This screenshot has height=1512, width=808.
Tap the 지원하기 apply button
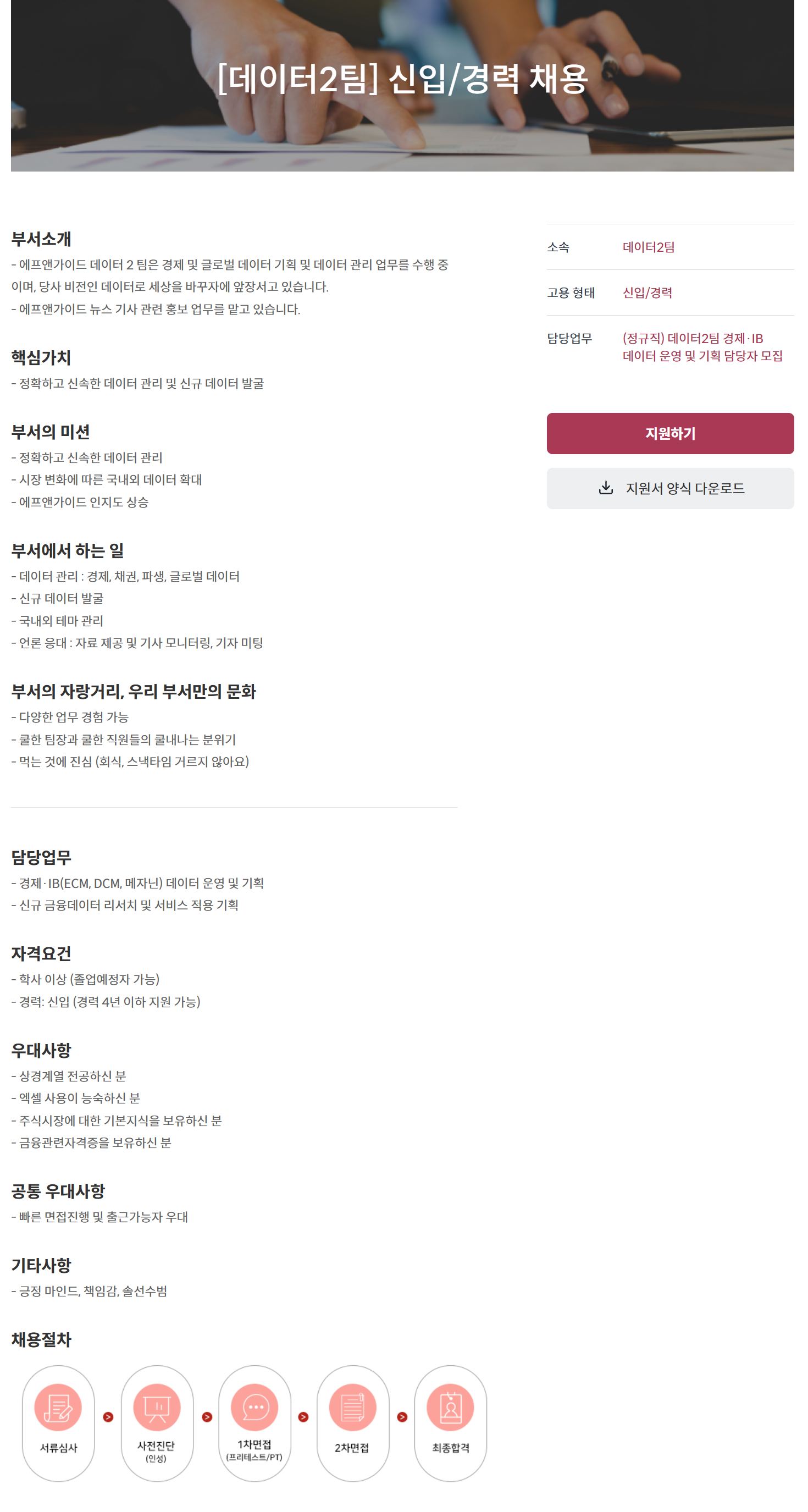(670, 434)
